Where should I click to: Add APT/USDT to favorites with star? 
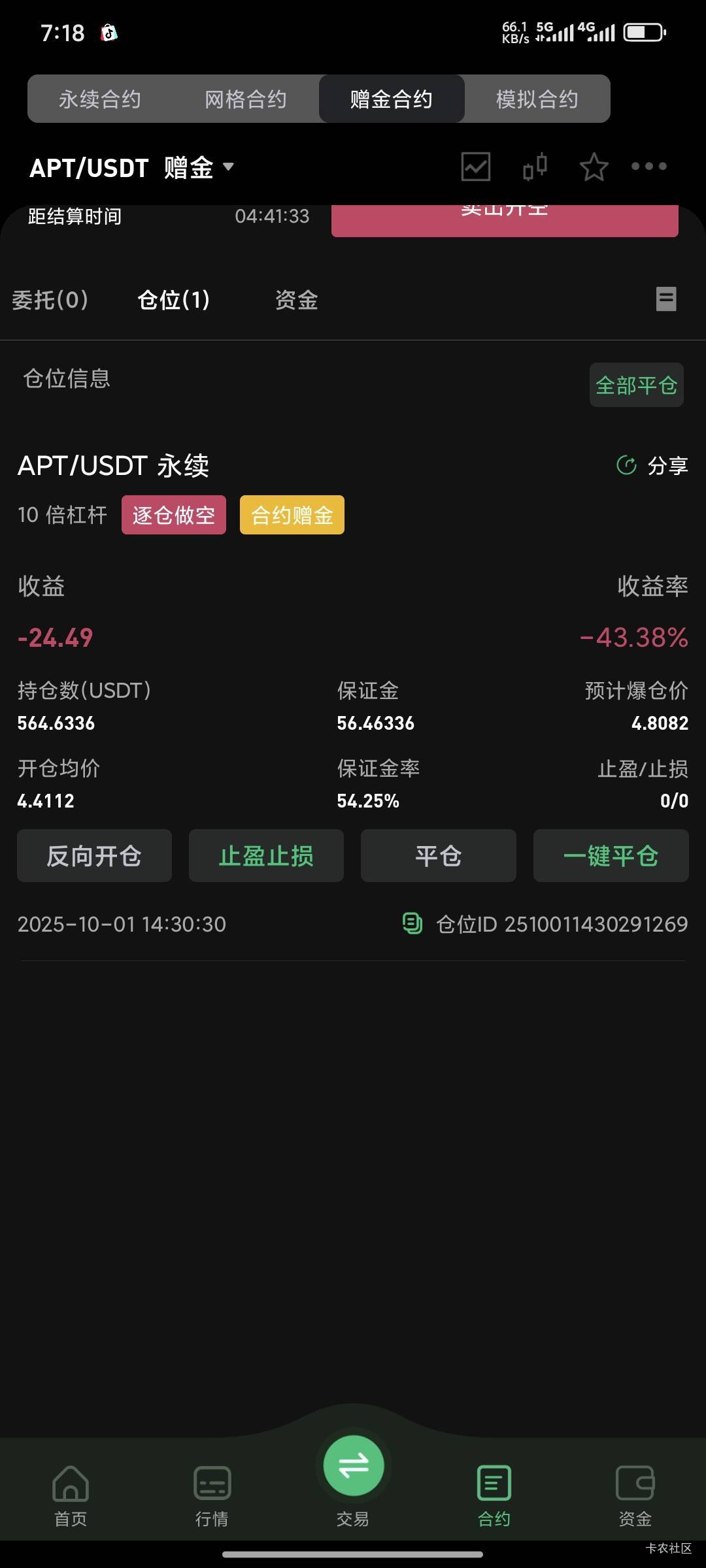[x=594, y=167]
